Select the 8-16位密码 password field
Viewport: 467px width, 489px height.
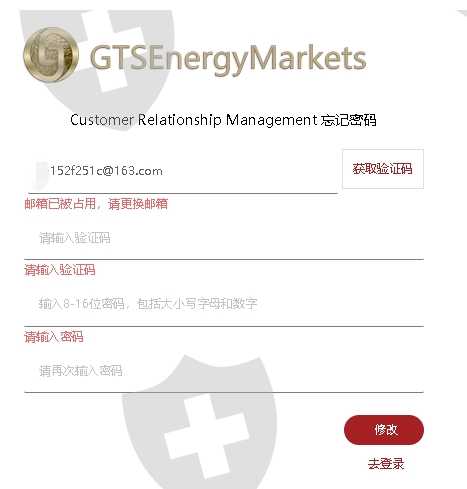(x=224, y=304)
